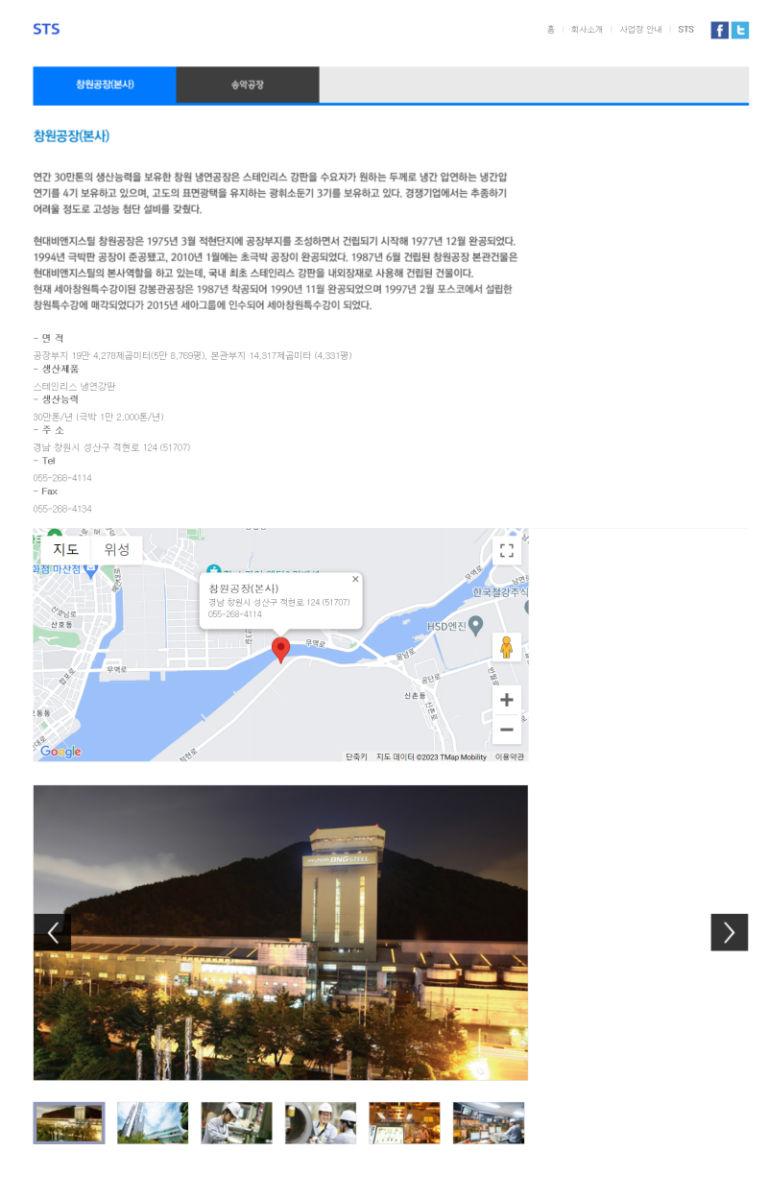
Task: Select the 지도 map type button
Action: pyautogui.click(x=66, y=550)
